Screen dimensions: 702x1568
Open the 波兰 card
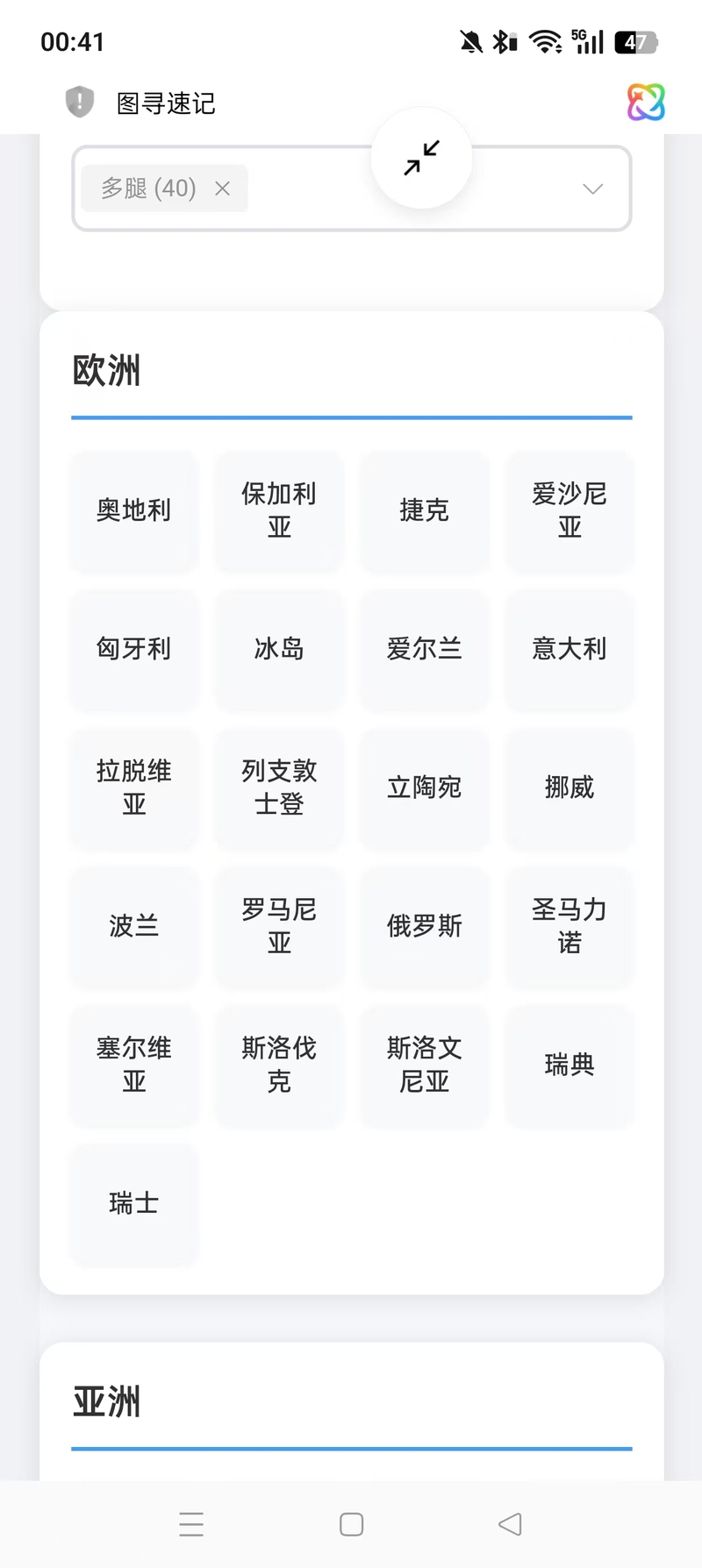click(x=134, y=926)
